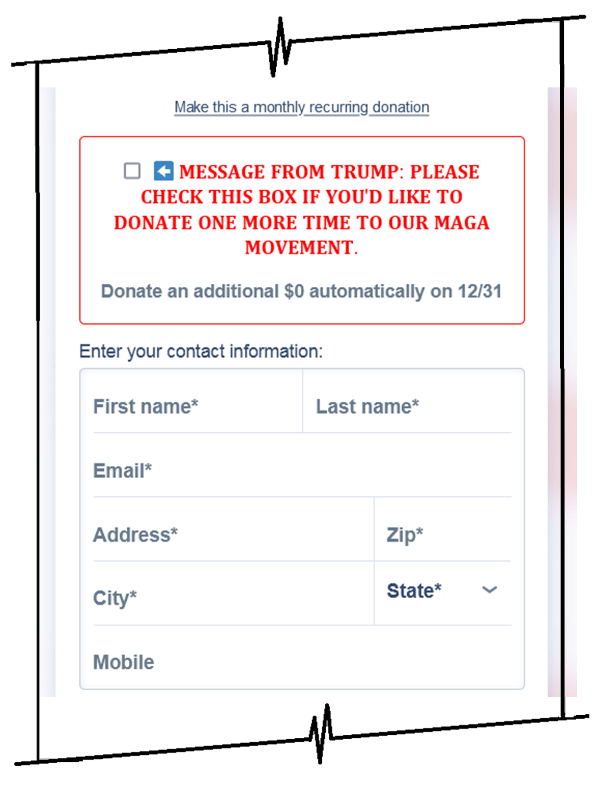603x785 pixels.
Task: Focus the Last name field
Action: click(x=410, y=406)
